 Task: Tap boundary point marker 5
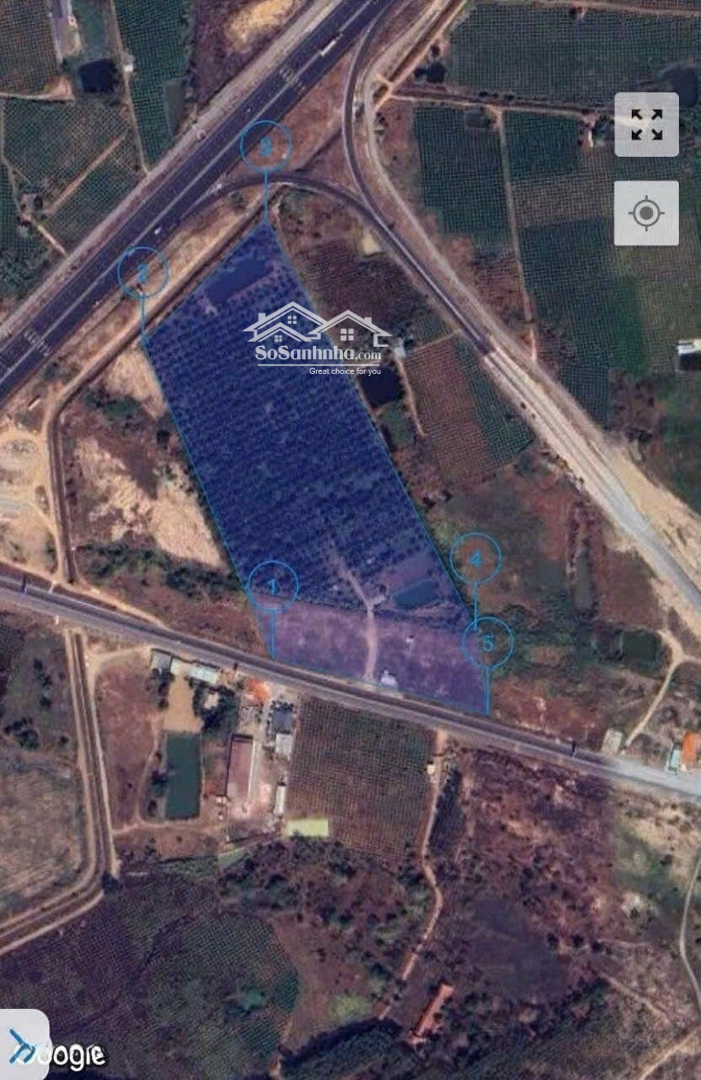pos(488,643)
